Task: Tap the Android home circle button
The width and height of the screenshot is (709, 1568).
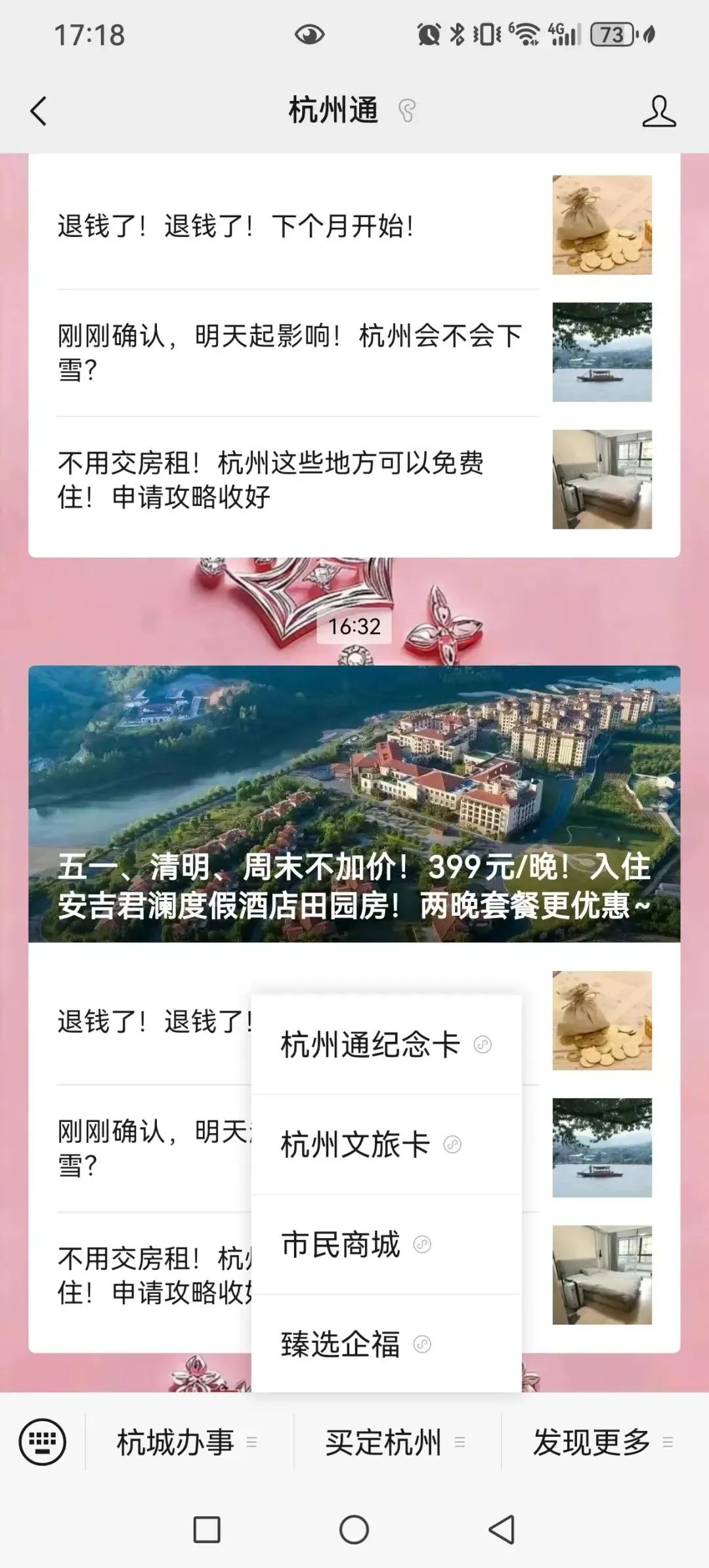Action: pyautogui.click(x=353, y=1531)
